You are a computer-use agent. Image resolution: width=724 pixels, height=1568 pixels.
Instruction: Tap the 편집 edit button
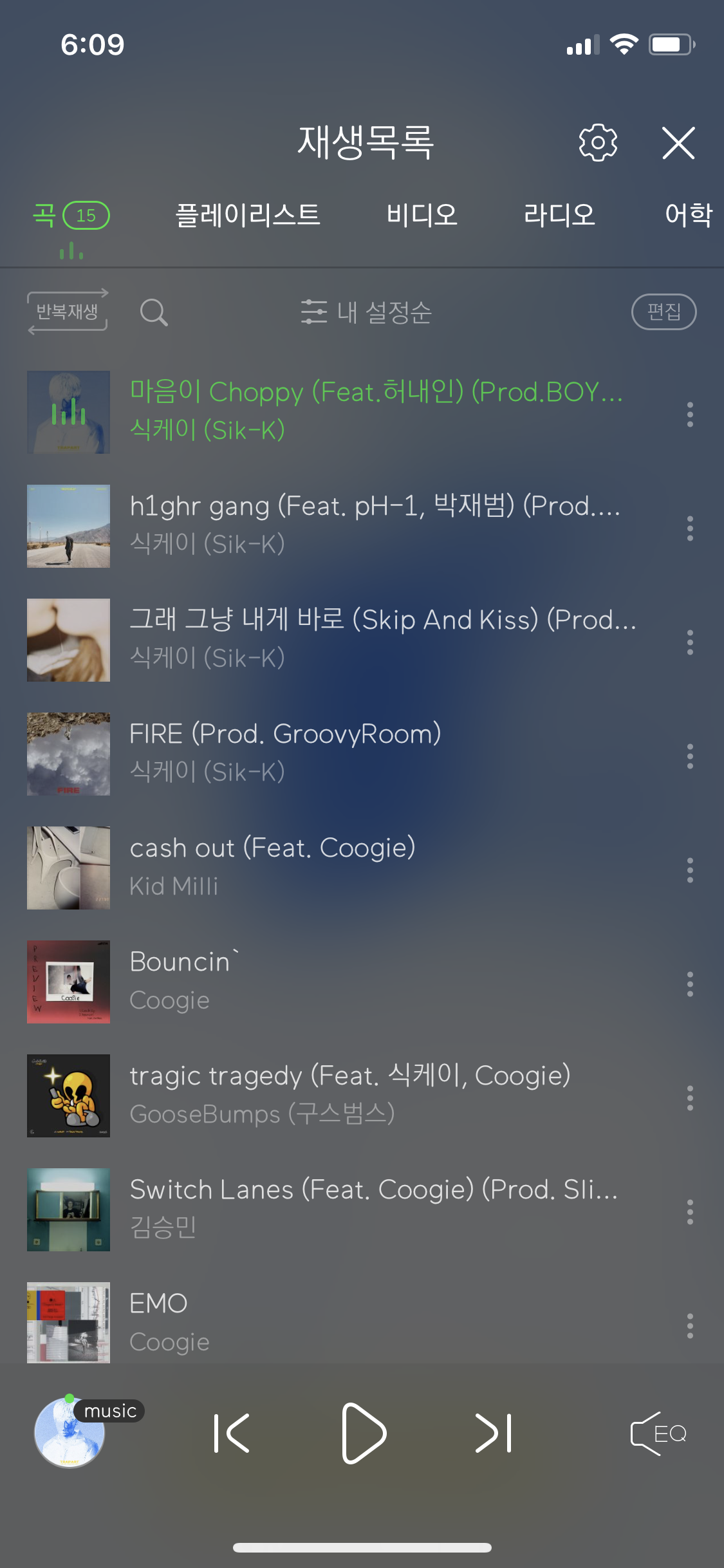click(664, 312)
